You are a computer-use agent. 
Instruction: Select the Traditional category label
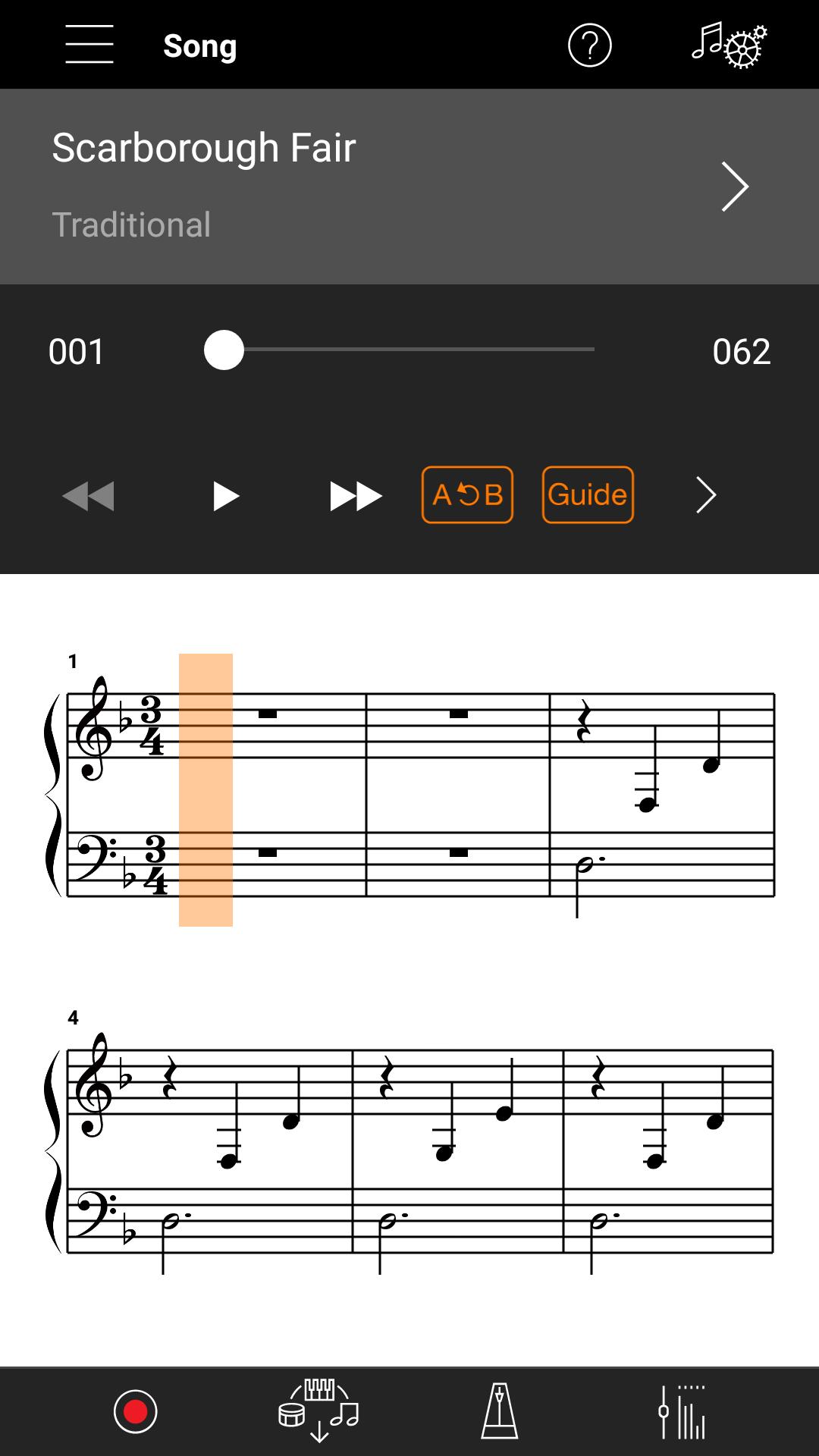click(x=130, y=224)
